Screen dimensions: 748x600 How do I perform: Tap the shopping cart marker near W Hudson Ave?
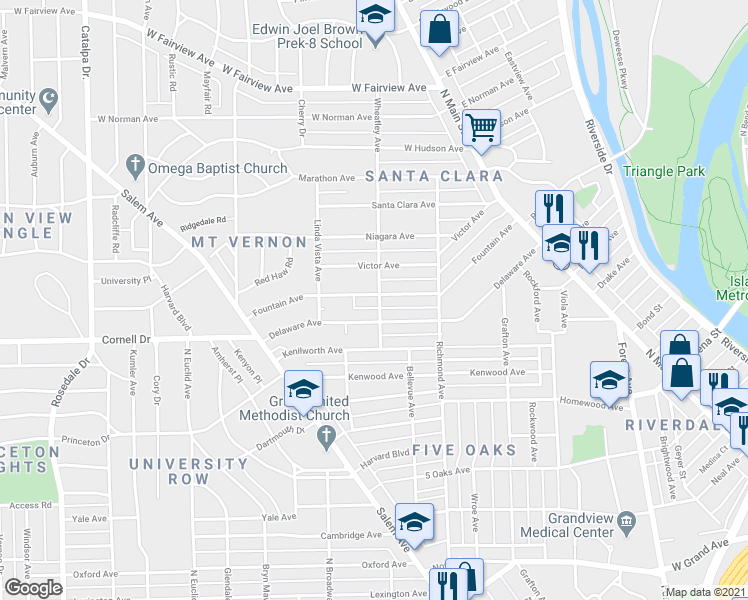(x=481, y=129)
